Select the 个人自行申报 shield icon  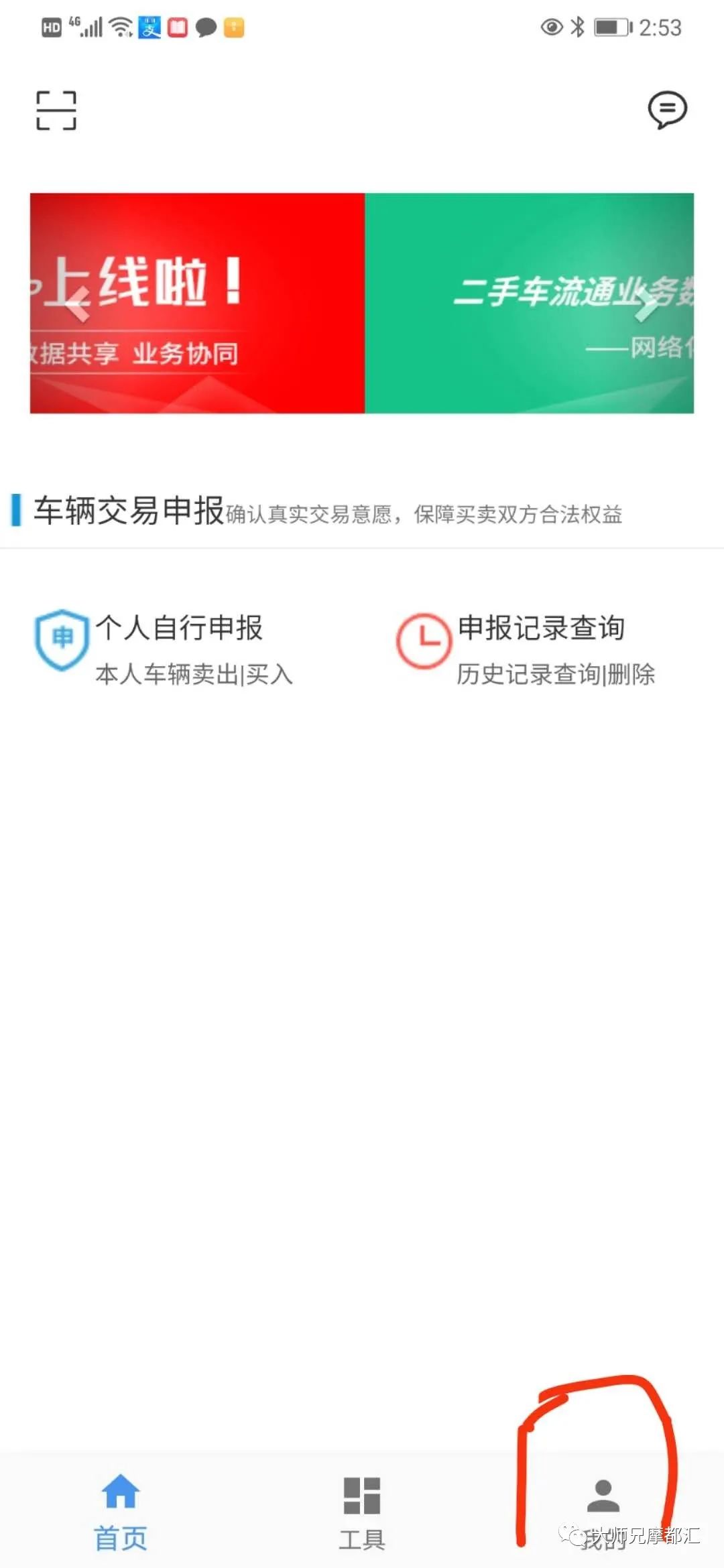tap(62, 638)
